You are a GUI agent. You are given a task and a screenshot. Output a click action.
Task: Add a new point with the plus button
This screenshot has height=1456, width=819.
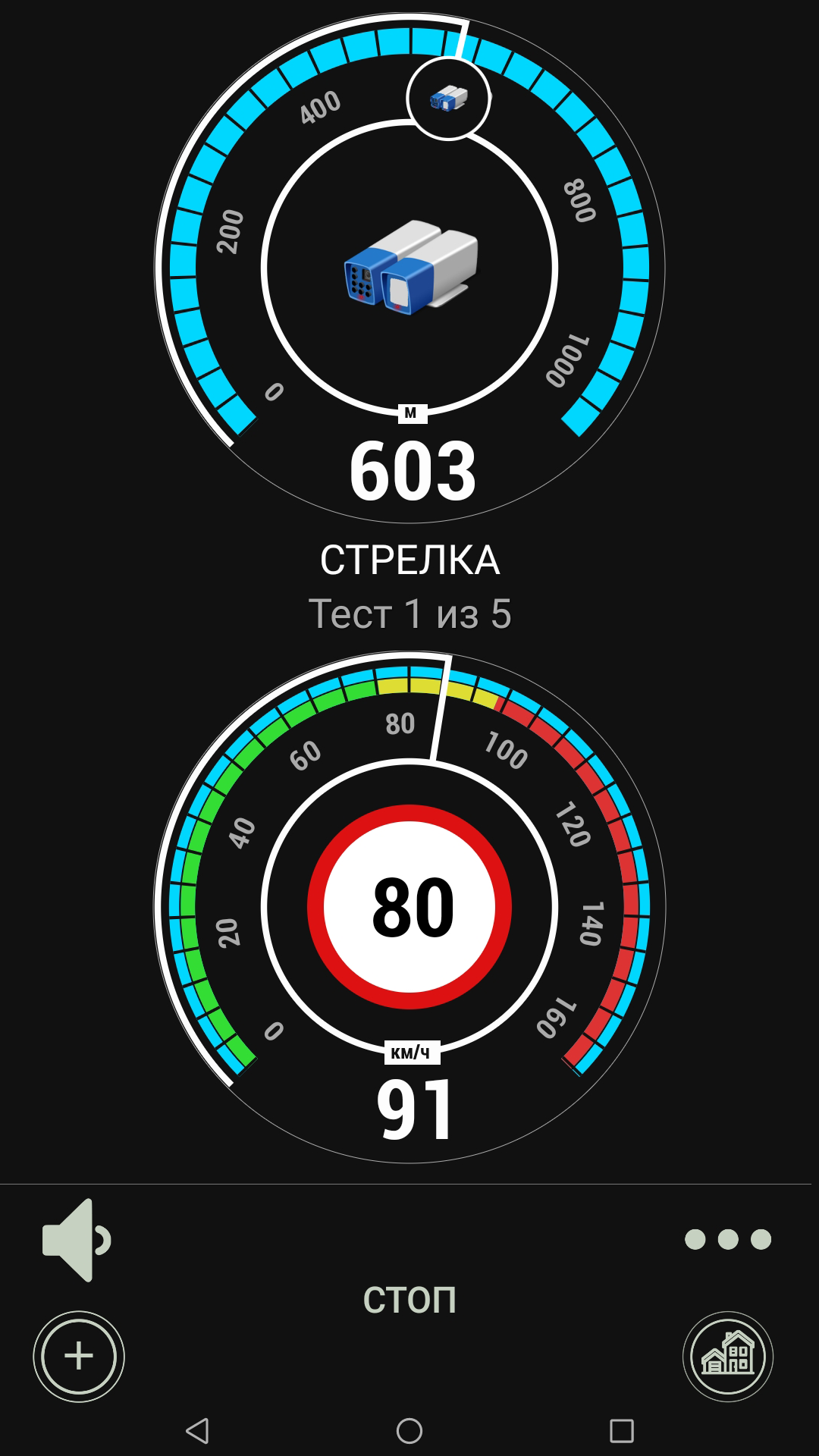click(x=79, y=1357)
